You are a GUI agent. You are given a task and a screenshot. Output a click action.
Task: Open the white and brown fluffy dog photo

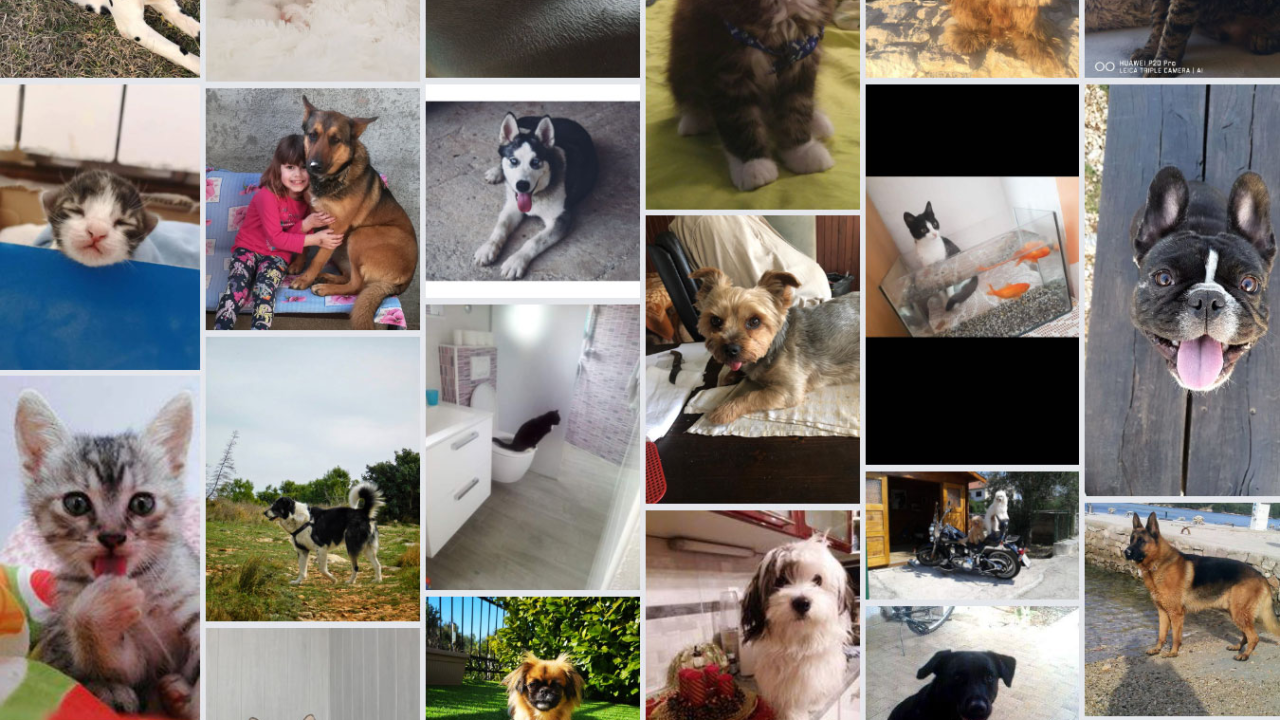click(752, 614)
